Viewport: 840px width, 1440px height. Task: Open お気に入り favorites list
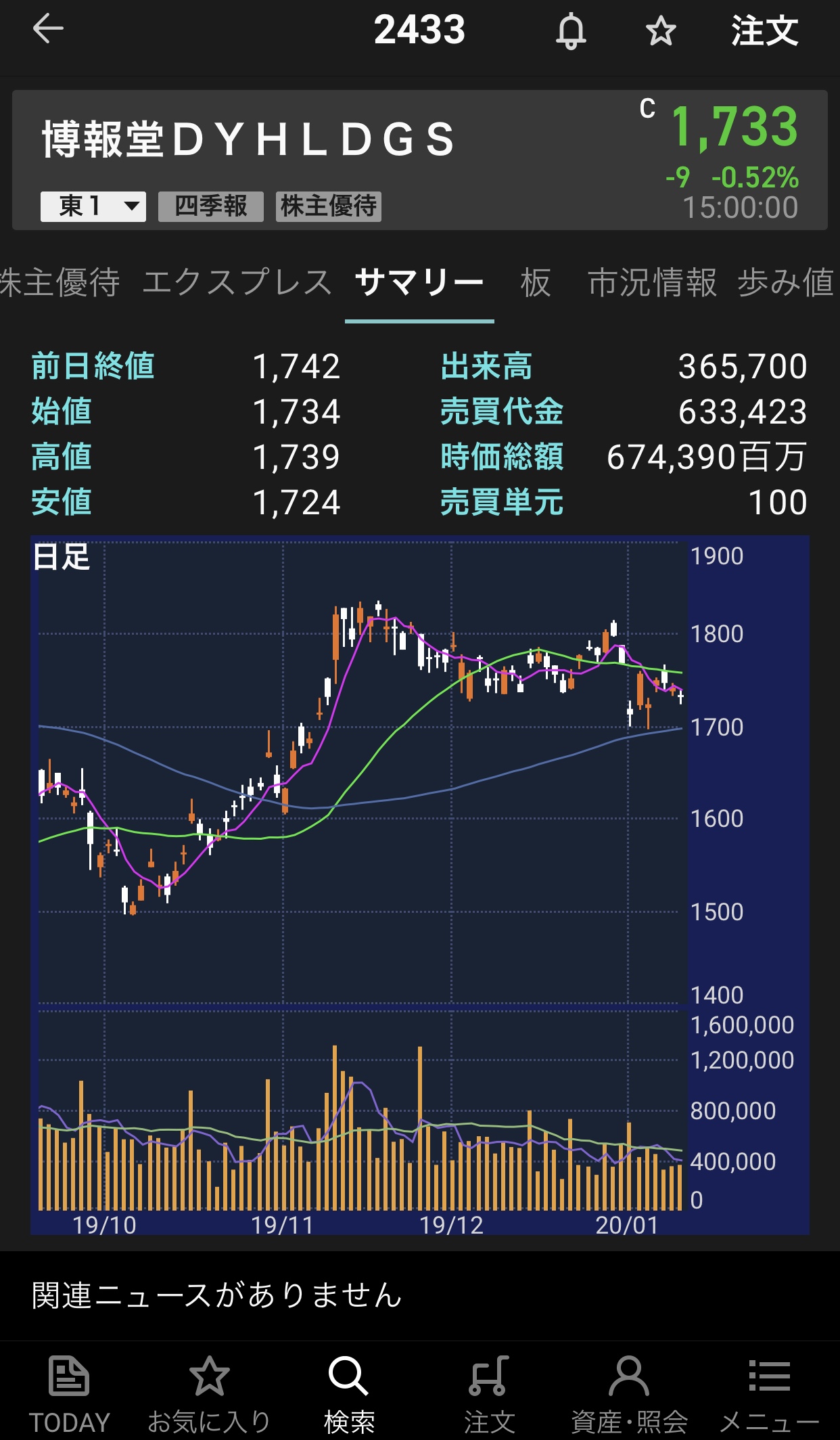[209, 1394]
